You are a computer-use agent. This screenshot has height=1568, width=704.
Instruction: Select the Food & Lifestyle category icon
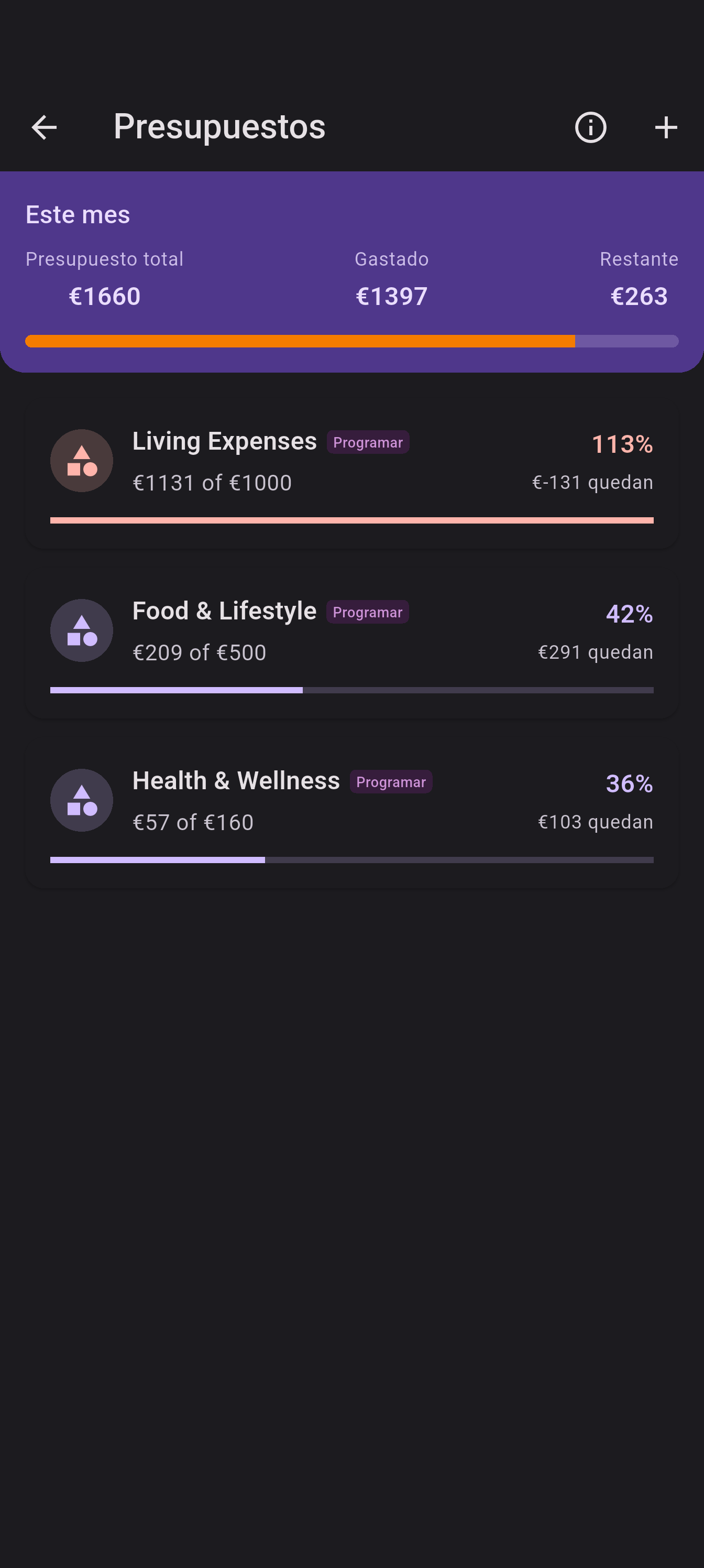pos(82,630)
